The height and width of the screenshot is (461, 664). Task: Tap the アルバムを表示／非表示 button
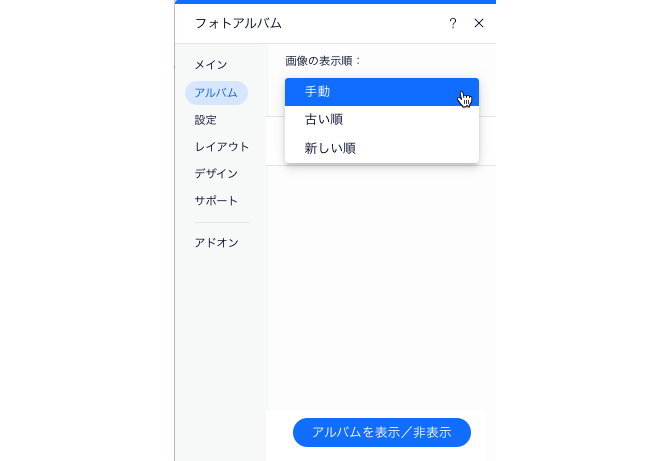click(x=381, y=432)
